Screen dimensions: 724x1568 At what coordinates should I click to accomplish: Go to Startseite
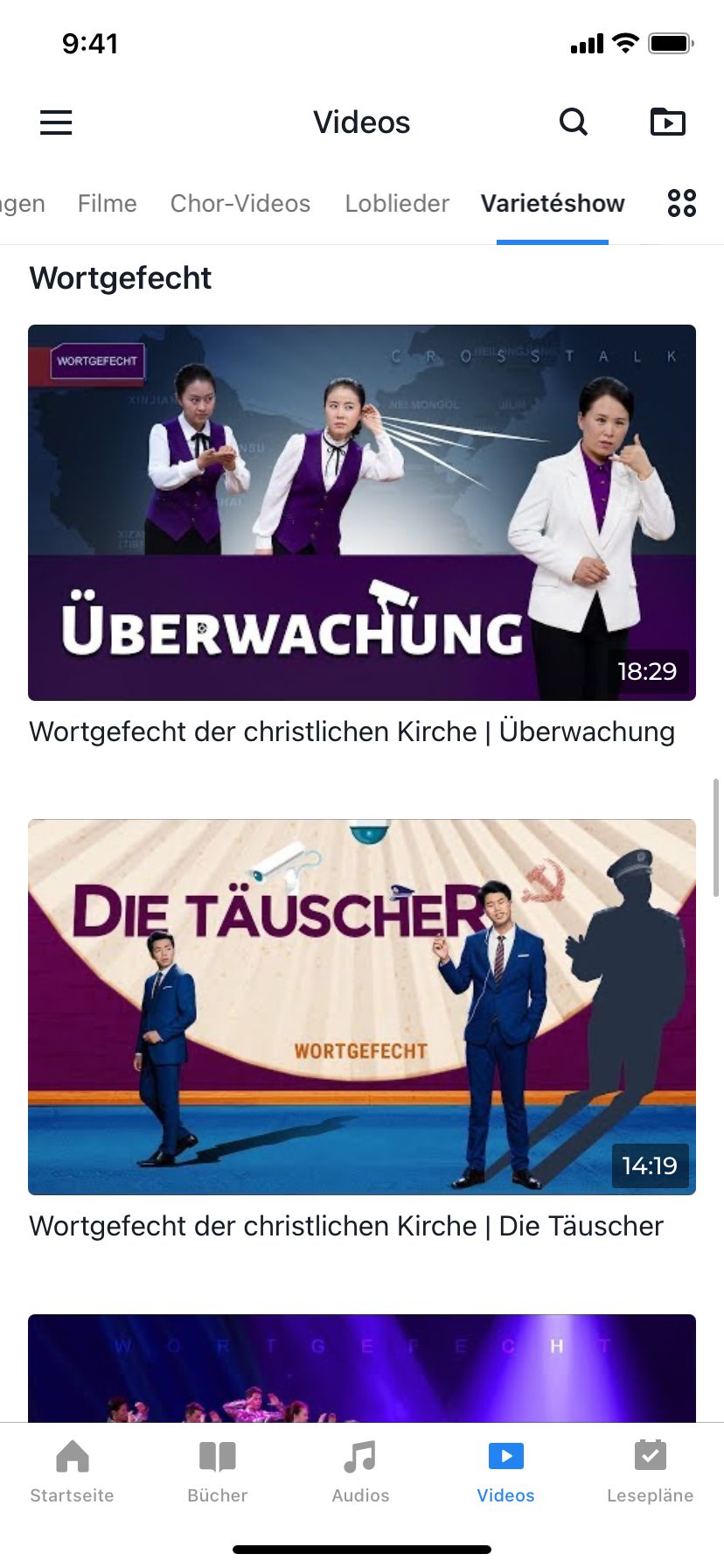tap(73, 1472)
